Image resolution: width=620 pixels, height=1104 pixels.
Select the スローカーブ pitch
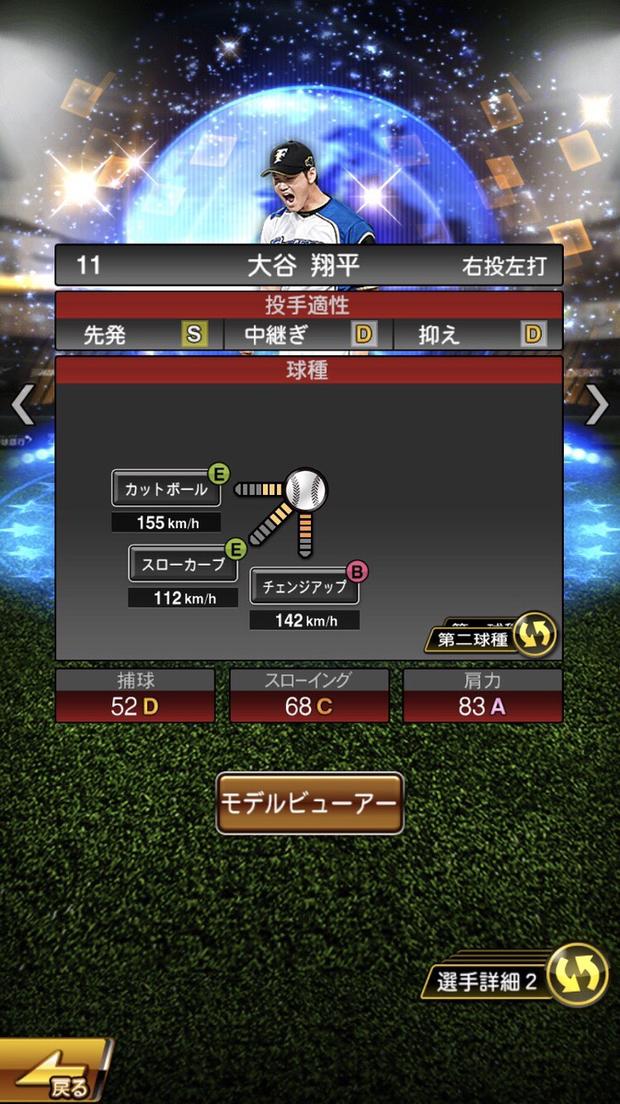coord(183,563)
